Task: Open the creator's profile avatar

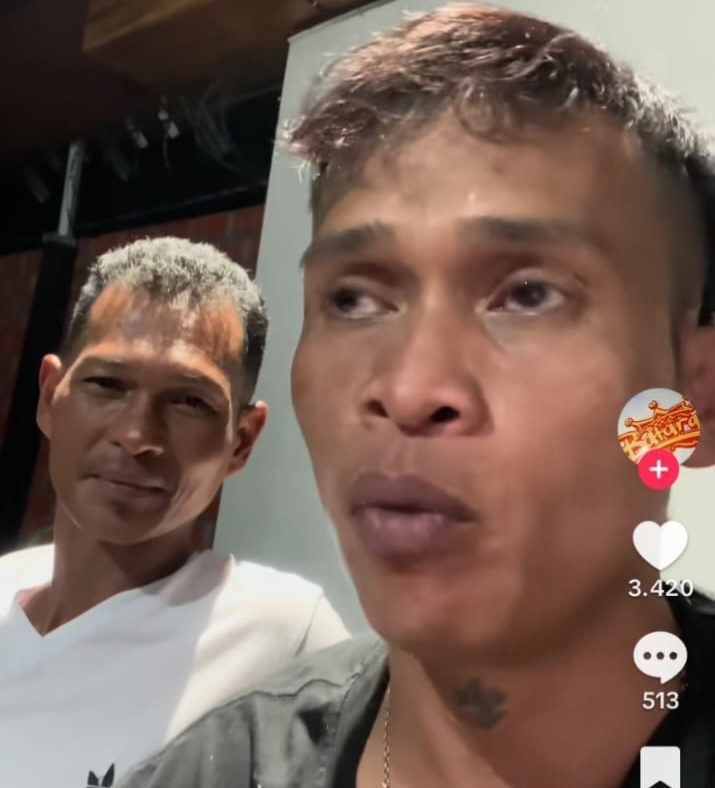Action: tap(658, 424)
